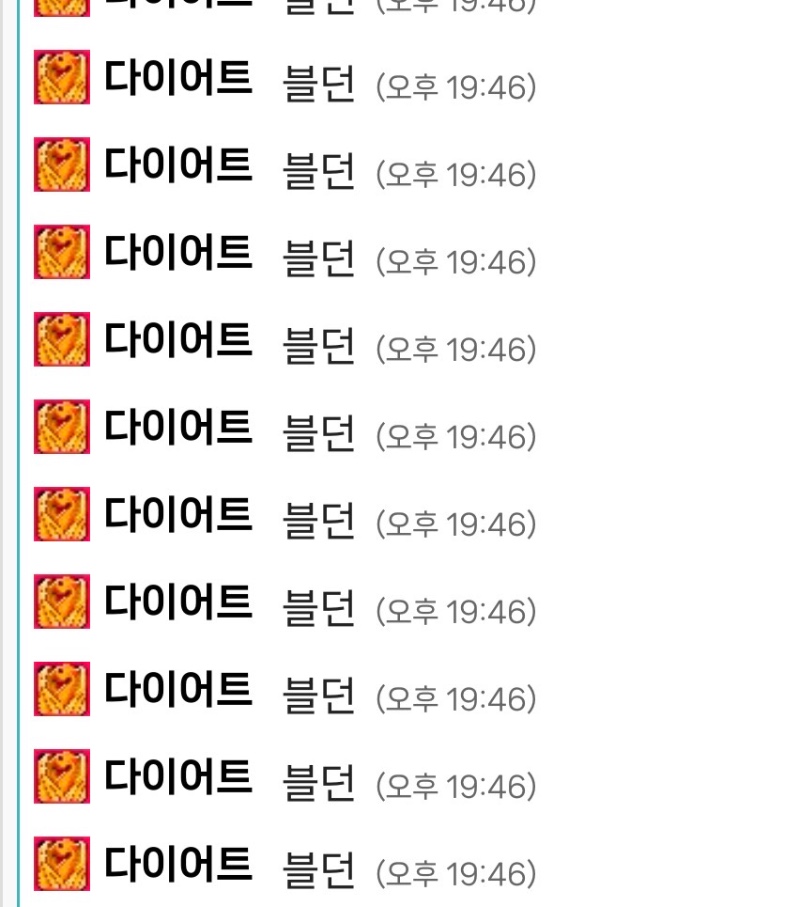Select the profile badge next to the third 다이어트 entry

(x=62, y=251)
